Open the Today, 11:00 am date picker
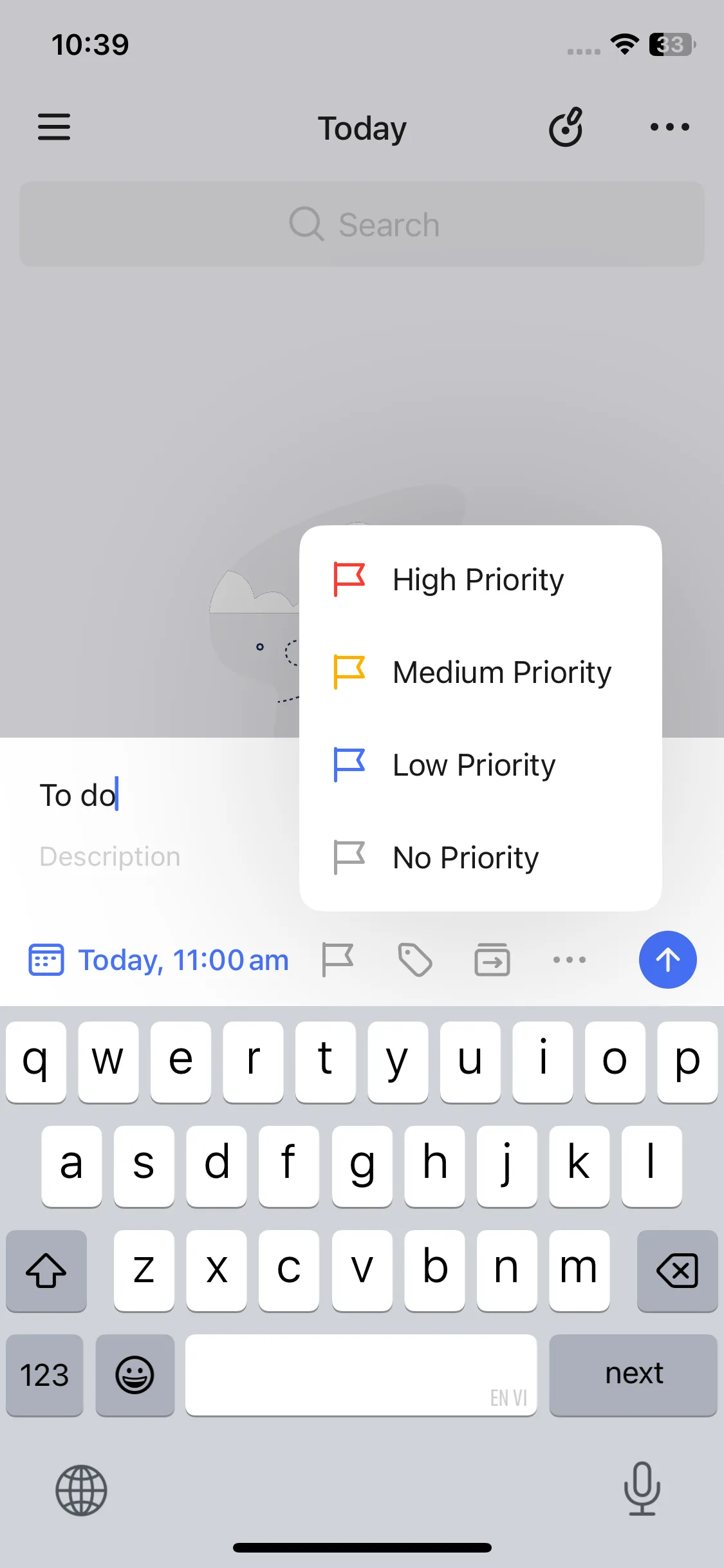 pyautogui.click(x=160, y=960)
